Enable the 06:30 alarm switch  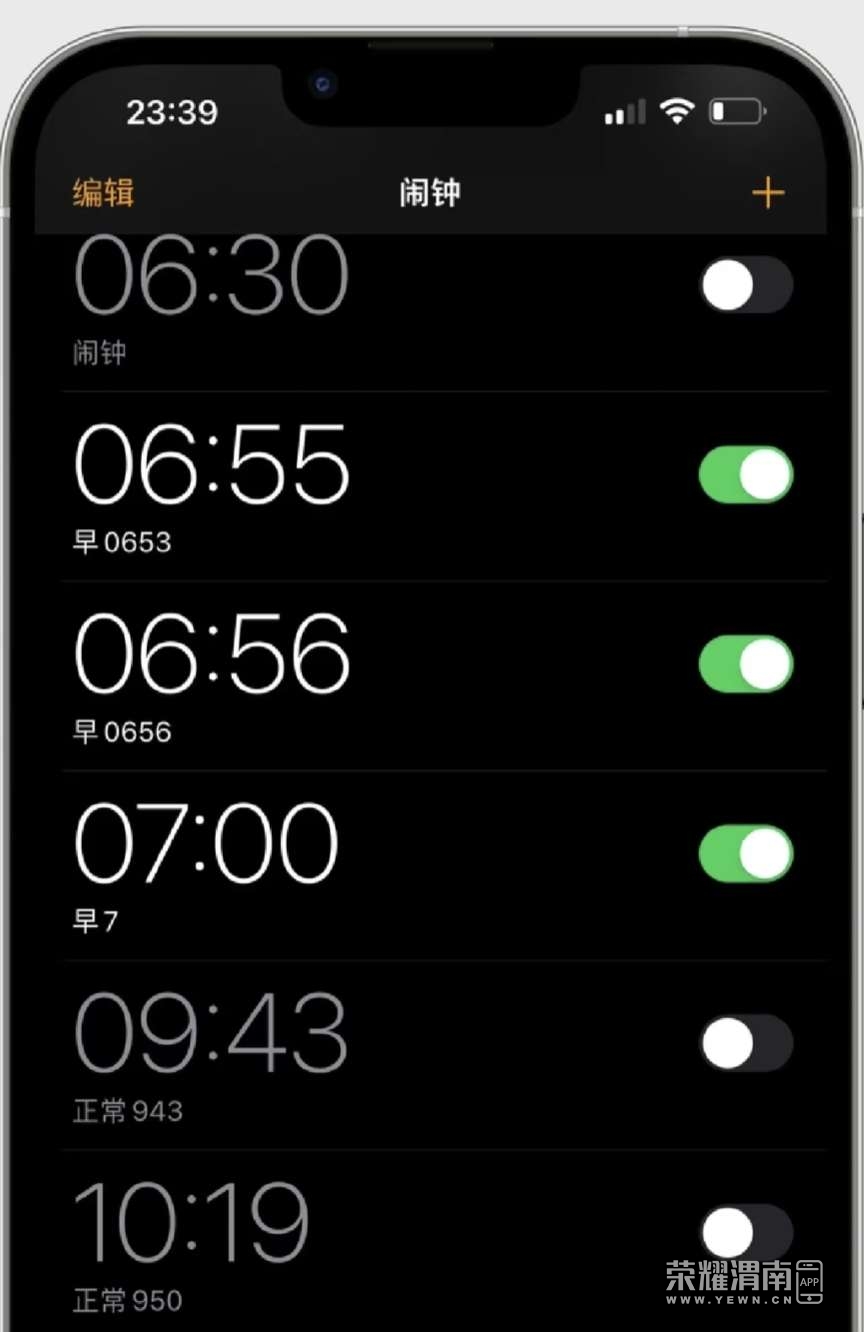745,286
